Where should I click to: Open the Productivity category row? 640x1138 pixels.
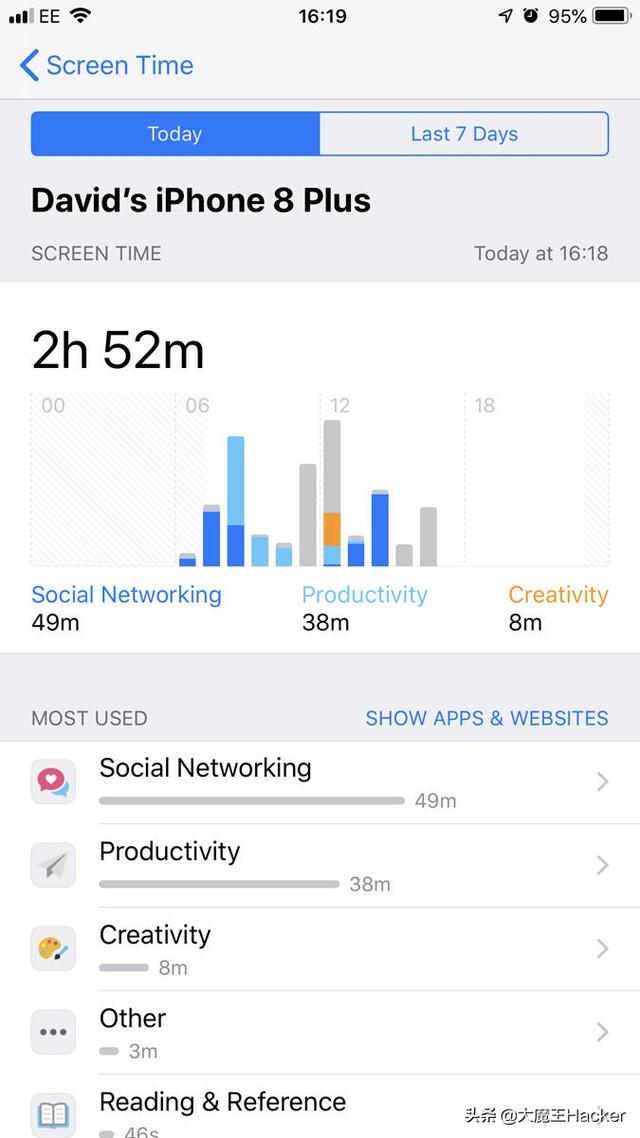click(x=320, y=866)
